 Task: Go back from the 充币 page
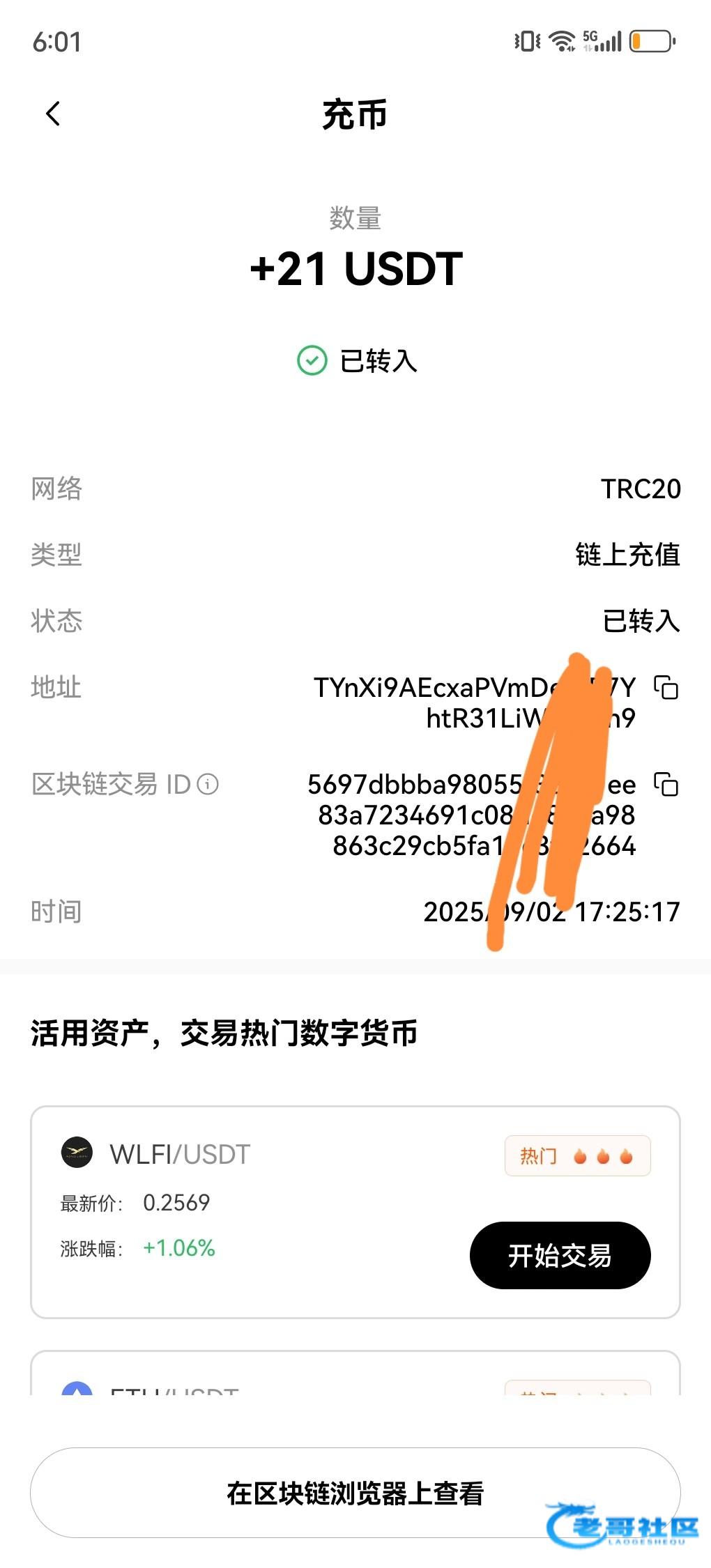coord(53,114)
